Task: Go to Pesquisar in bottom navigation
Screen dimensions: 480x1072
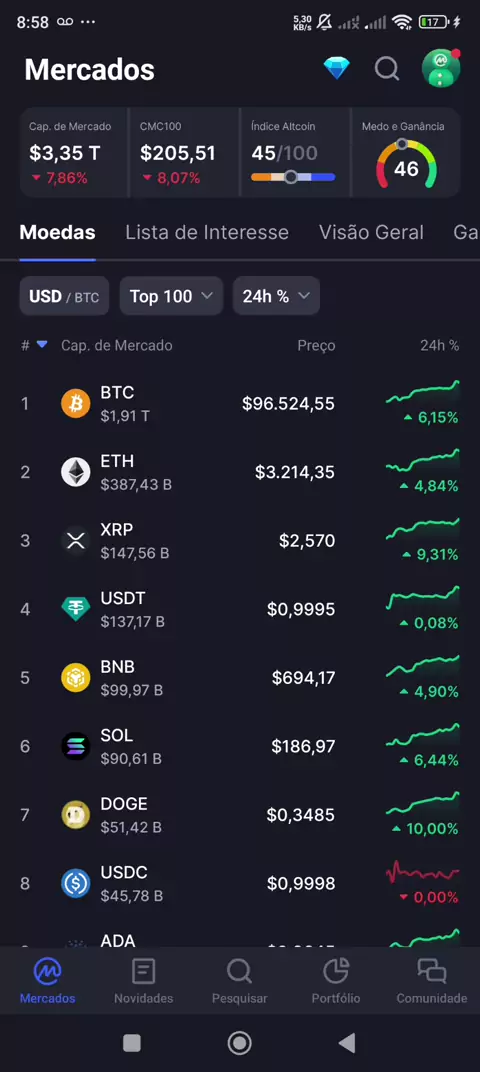Action: click(239, 980)
